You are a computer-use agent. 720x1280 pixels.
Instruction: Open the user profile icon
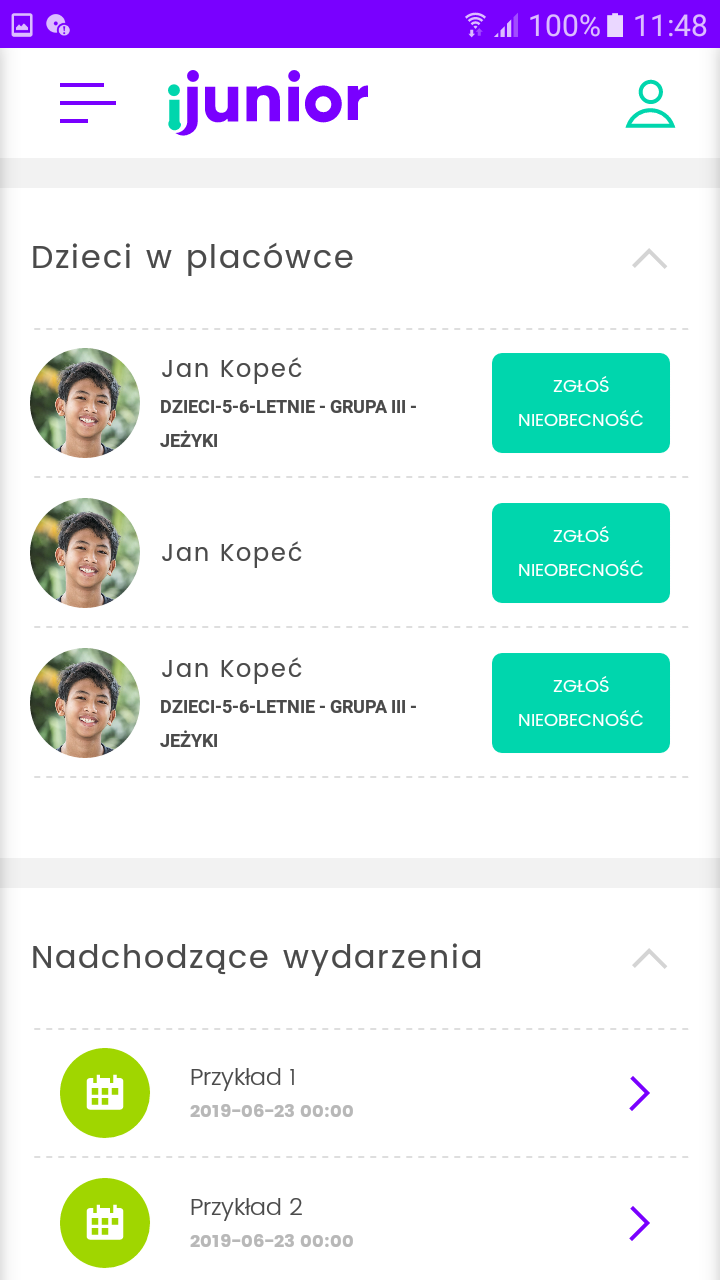click(650, 104)
